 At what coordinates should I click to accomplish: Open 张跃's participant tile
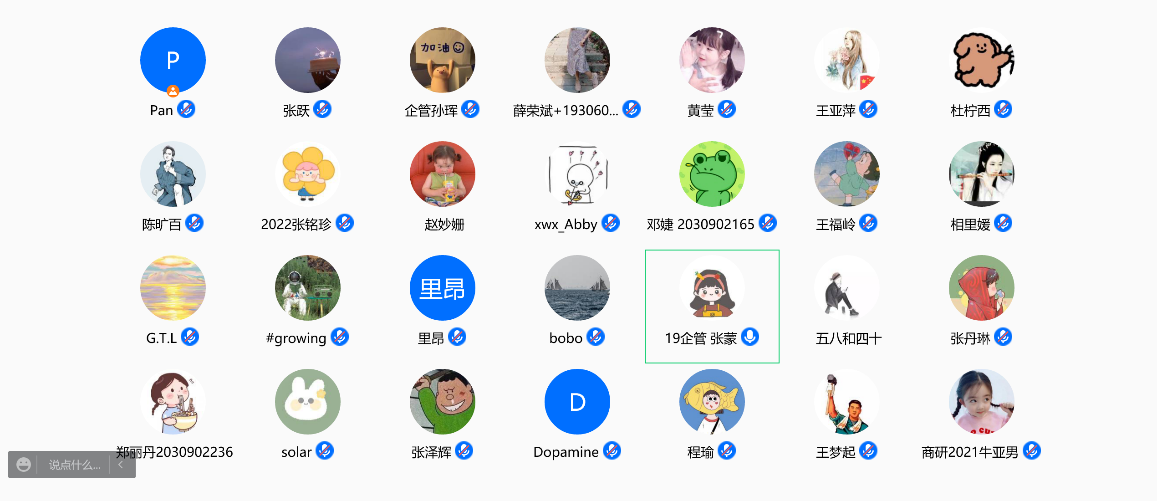tap(308, 61)
